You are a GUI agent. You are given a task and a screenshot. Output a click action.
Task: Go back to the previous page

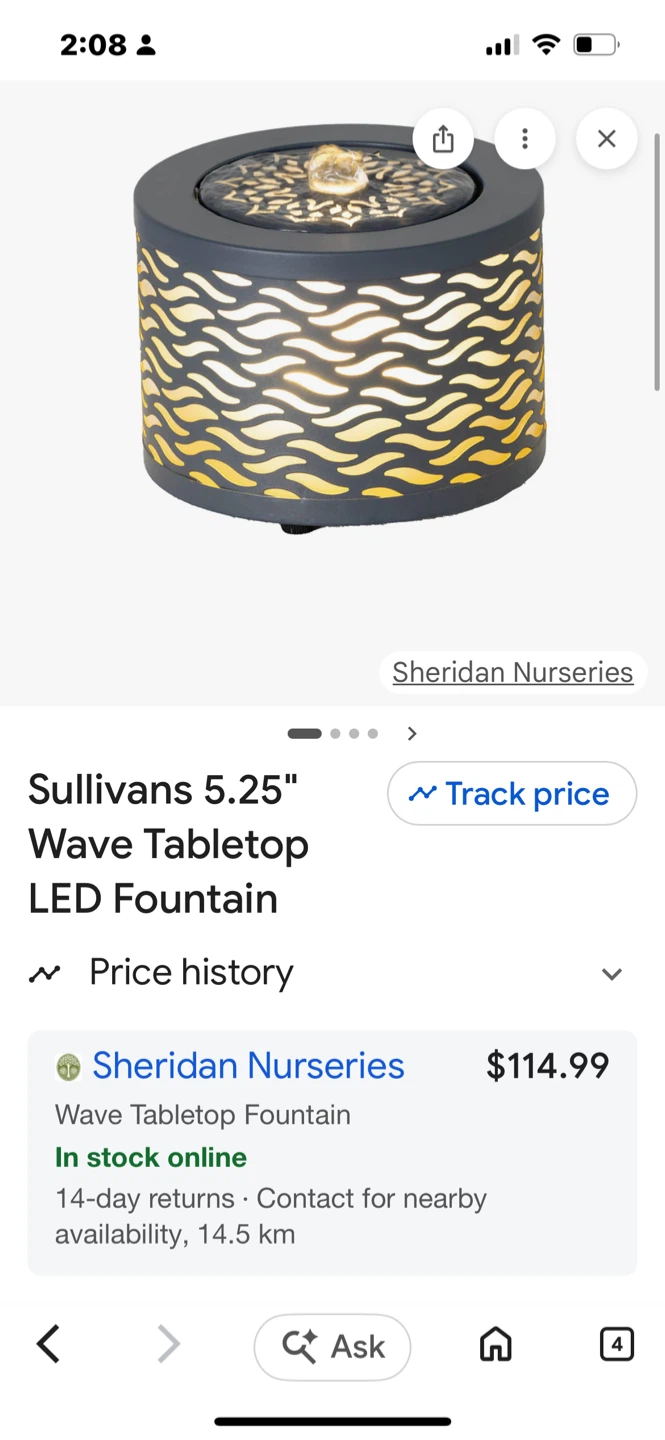[x=48, y=1345]
